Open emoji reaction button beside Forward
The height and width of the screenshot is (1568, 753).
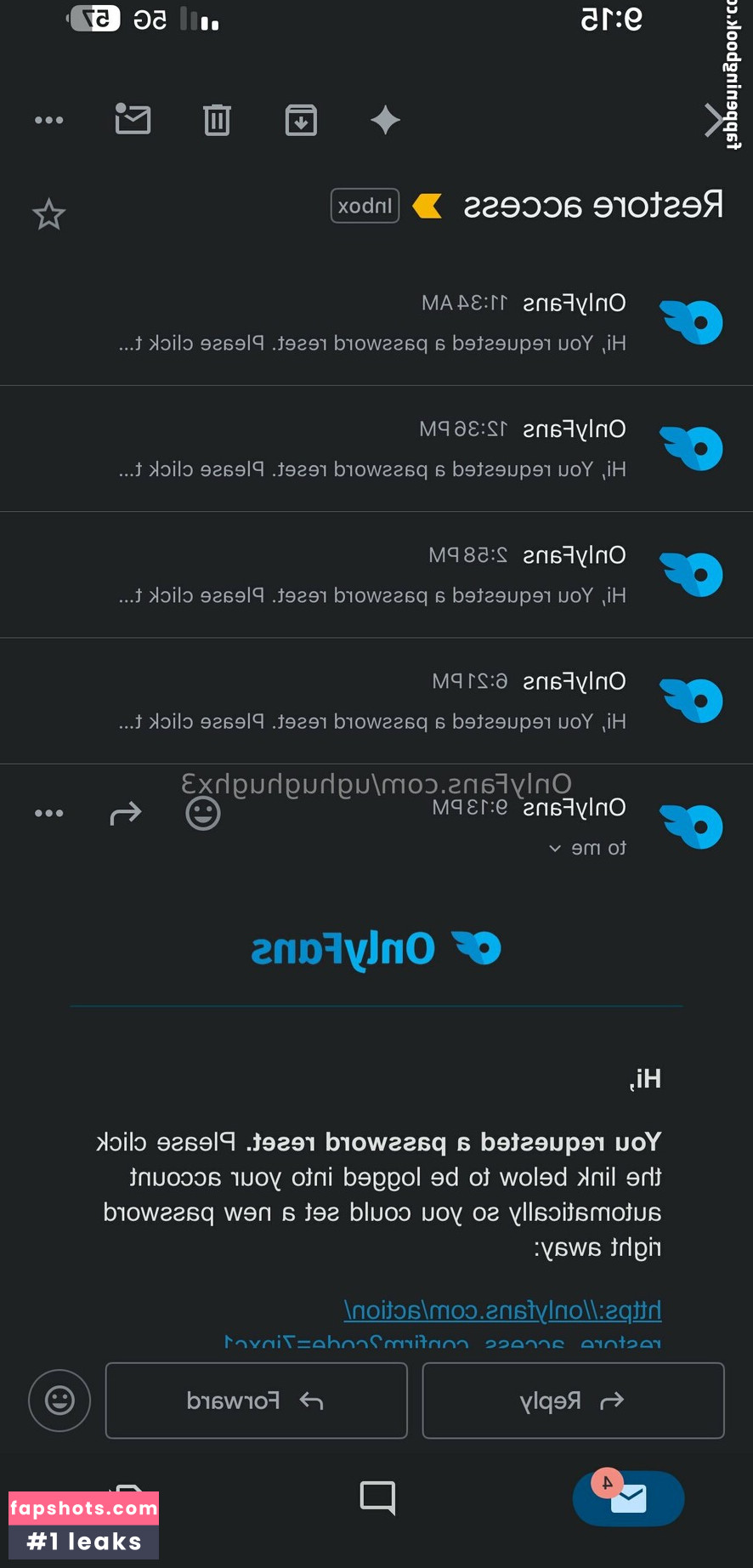59,1400
